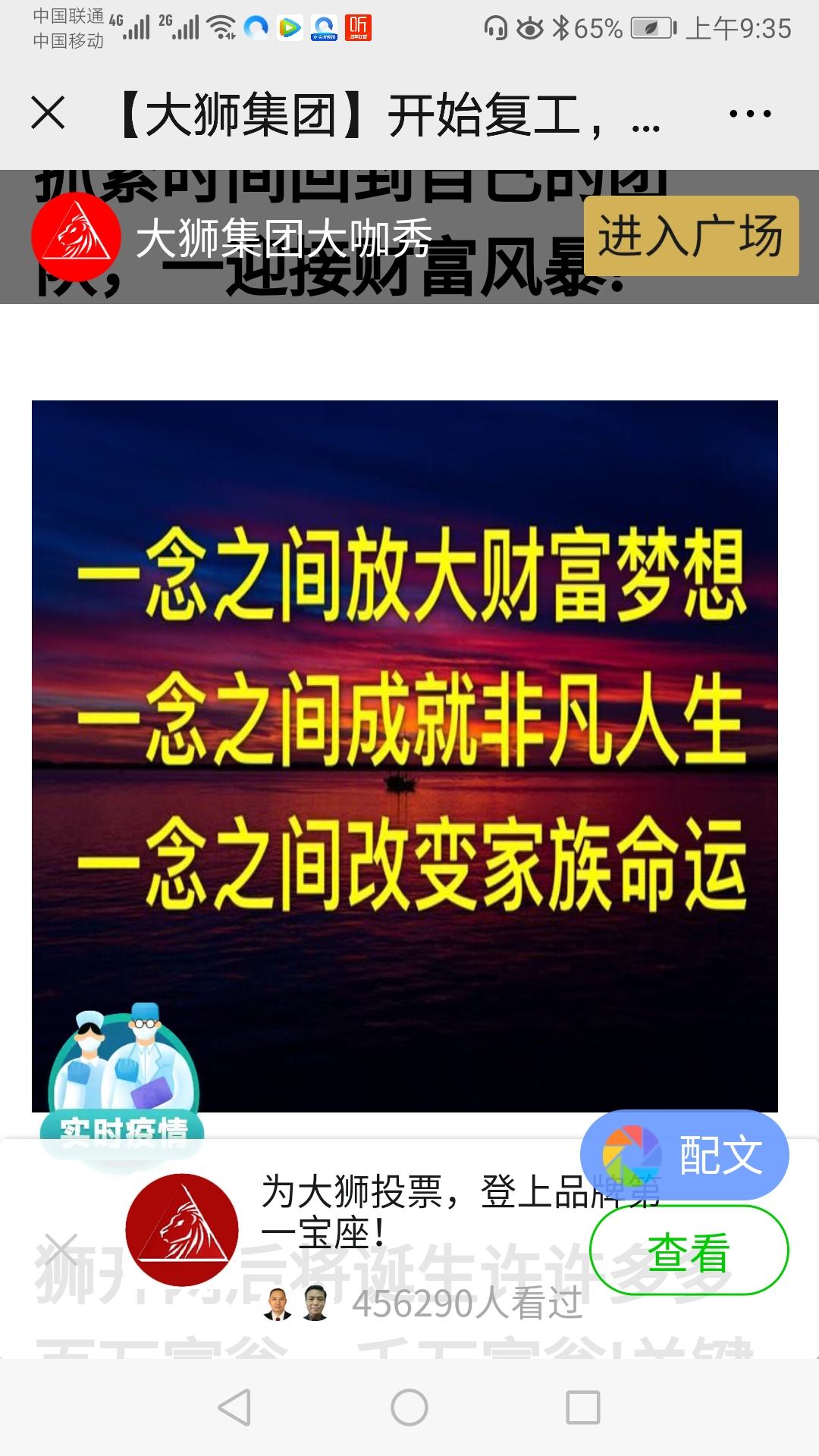Go to the system home screen
819x1456 pixels.
(409, 1408)
